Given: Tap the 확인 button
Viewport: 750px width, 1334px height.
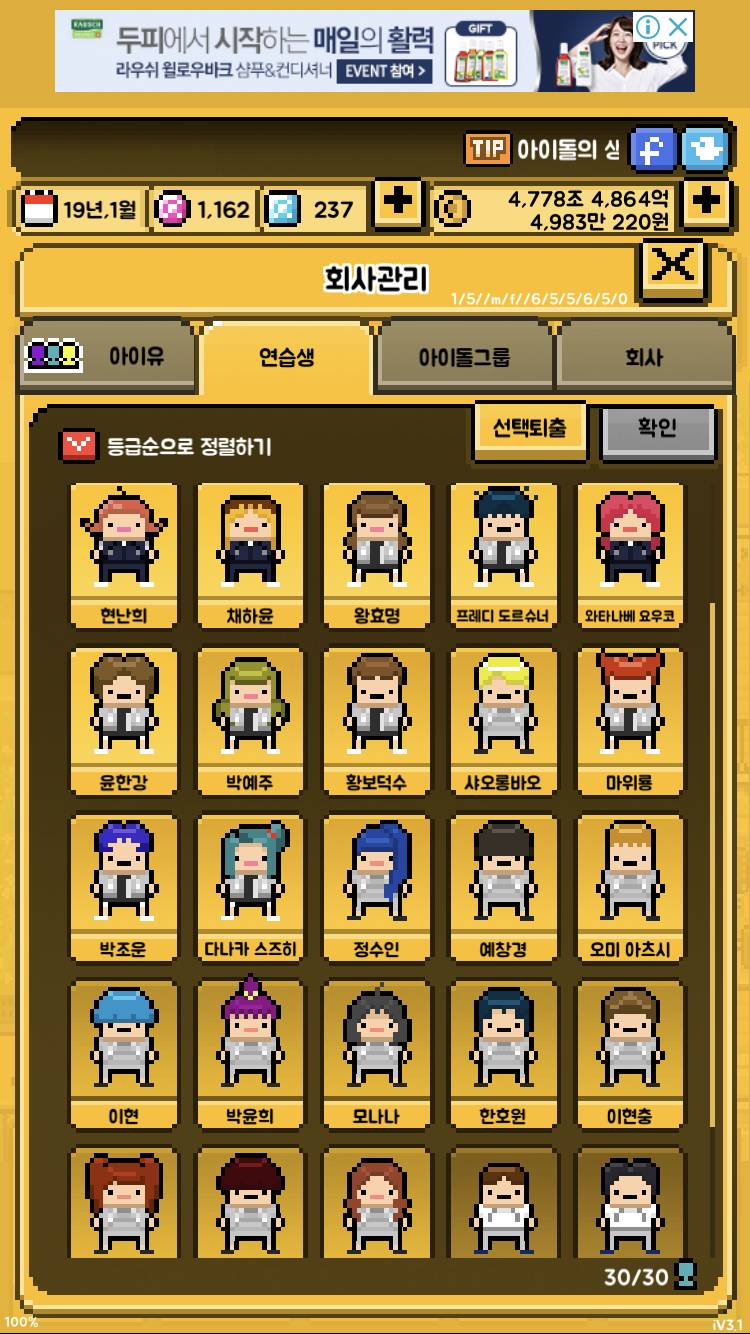Looking at the screenshot, I should [658, 430].
